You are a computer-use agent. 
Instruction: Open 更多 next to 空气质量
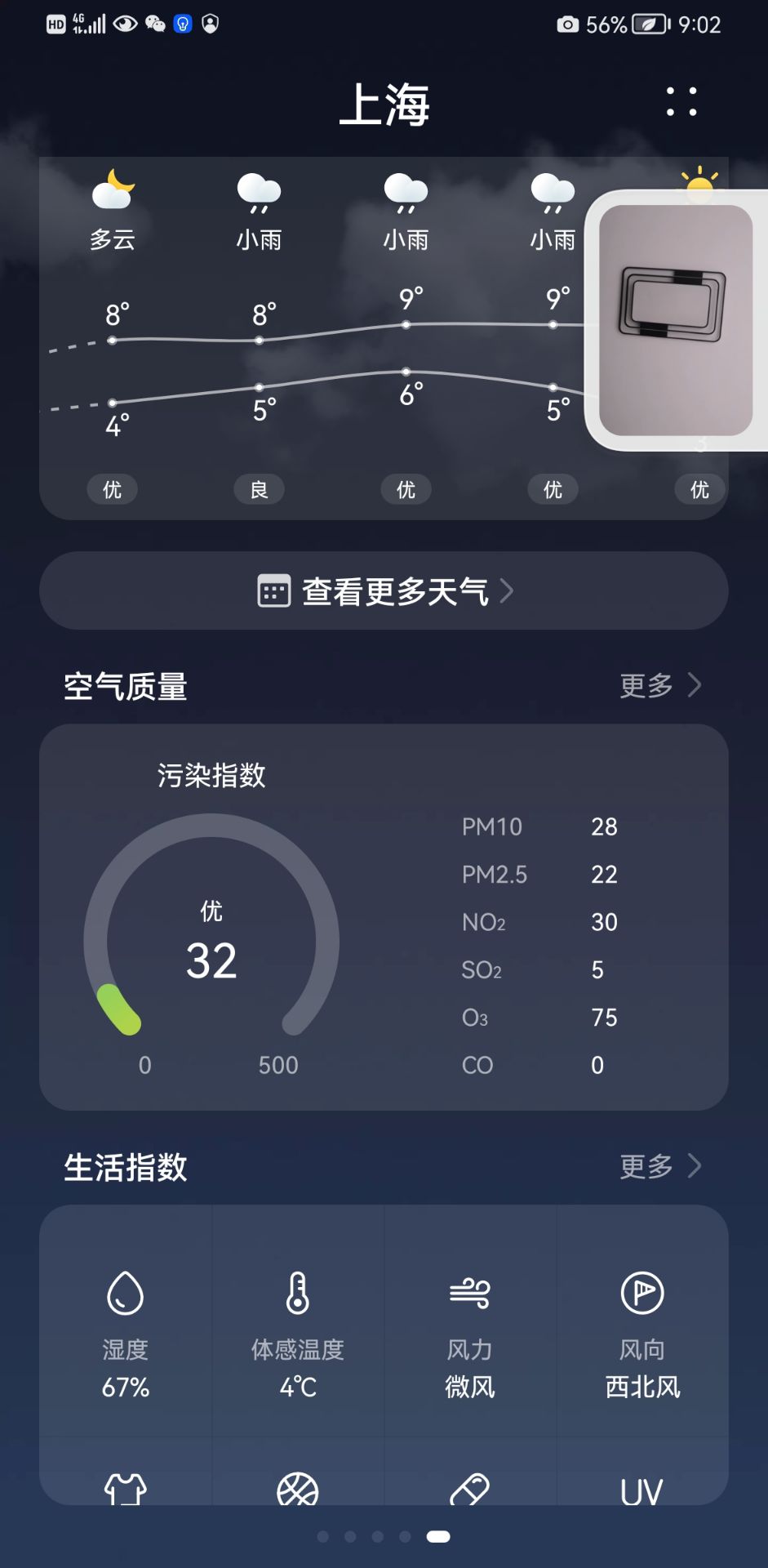click(x=659, y=685)
